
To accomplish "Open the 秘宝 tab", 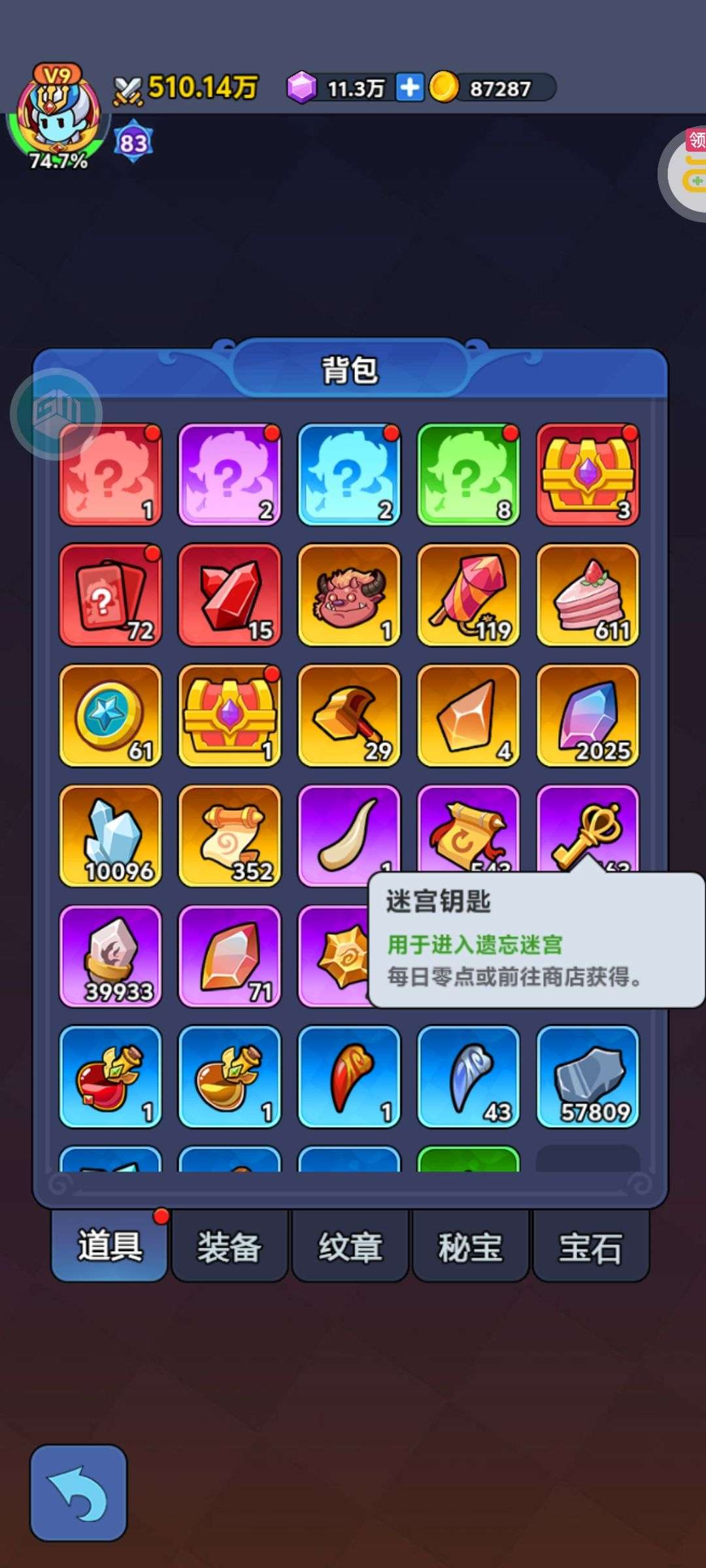I will tap(470, 1247).
